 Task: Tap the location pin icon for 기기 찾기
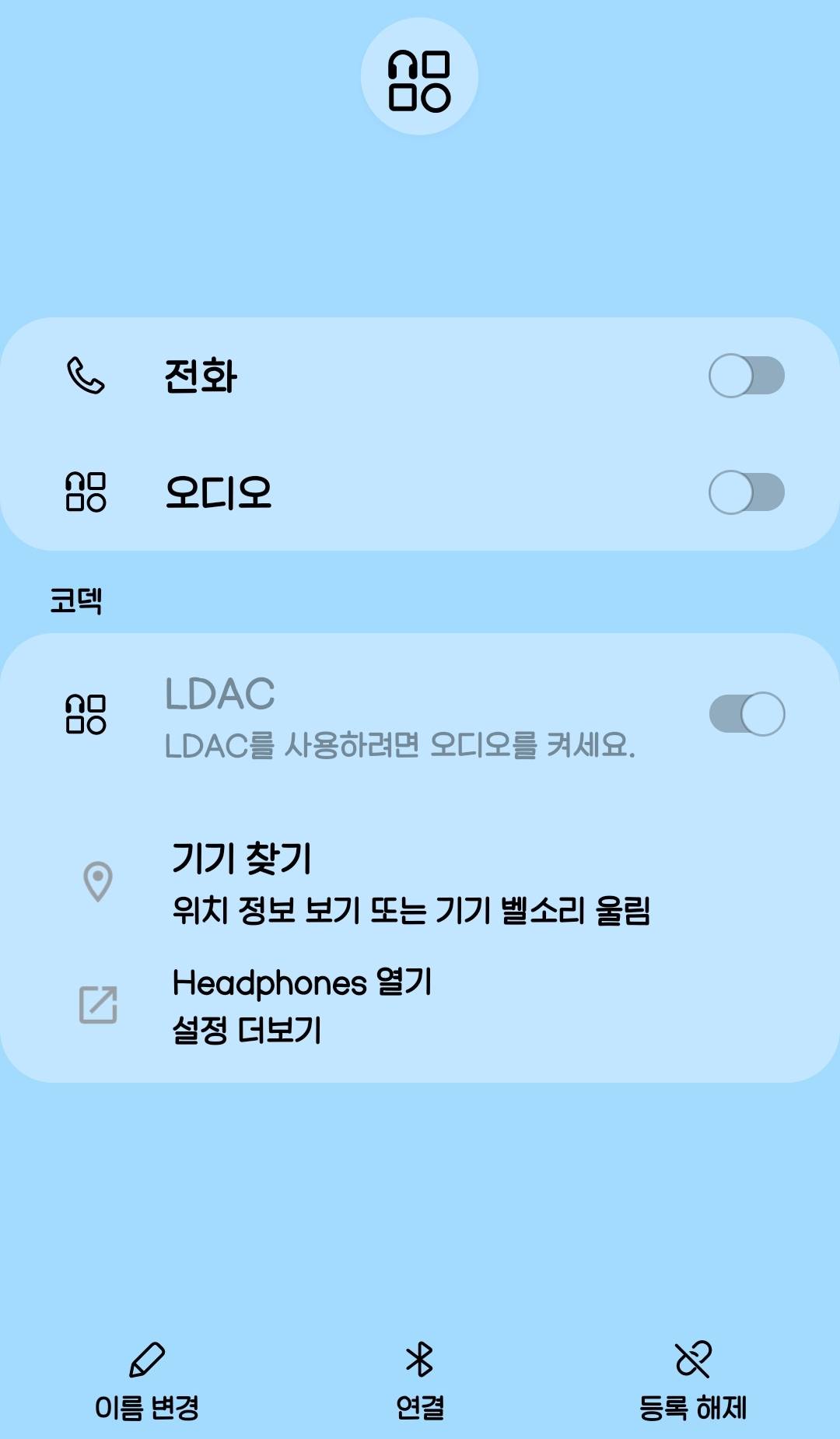click(98, 880)
